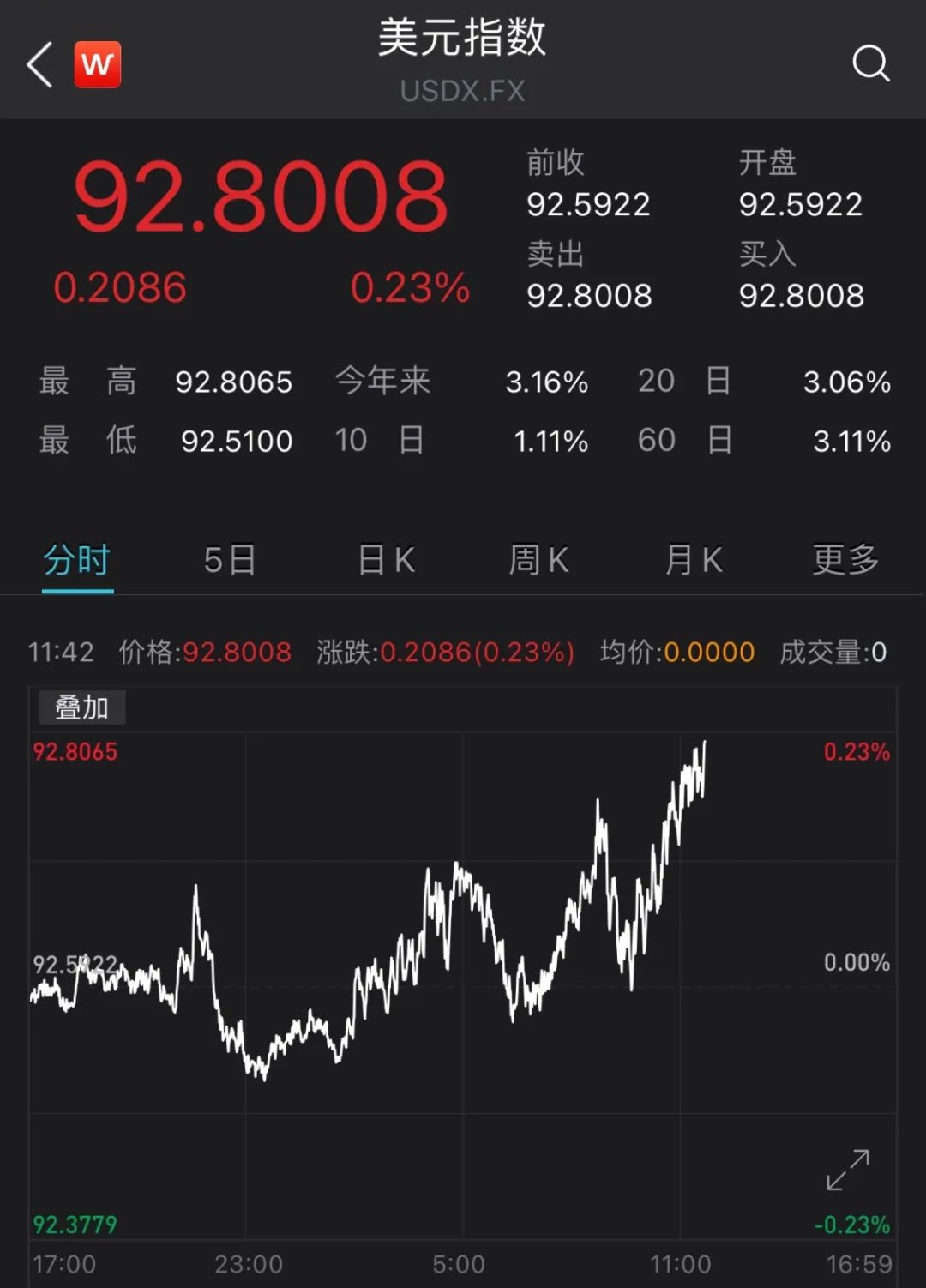Open the search magnifier icon

click(870, 63)
